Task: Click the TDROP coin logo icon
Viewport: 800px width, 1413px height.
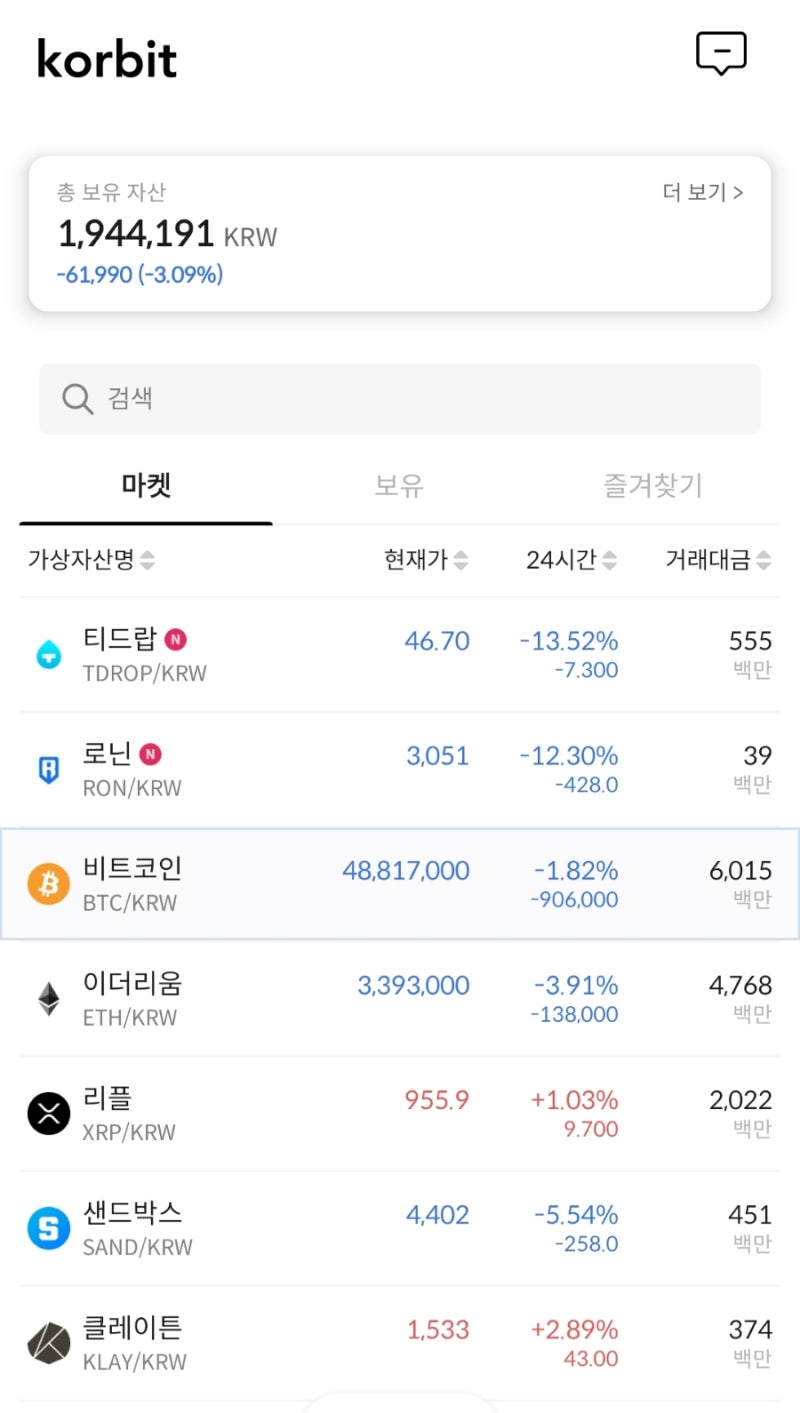Action: (x=49, y=654)
